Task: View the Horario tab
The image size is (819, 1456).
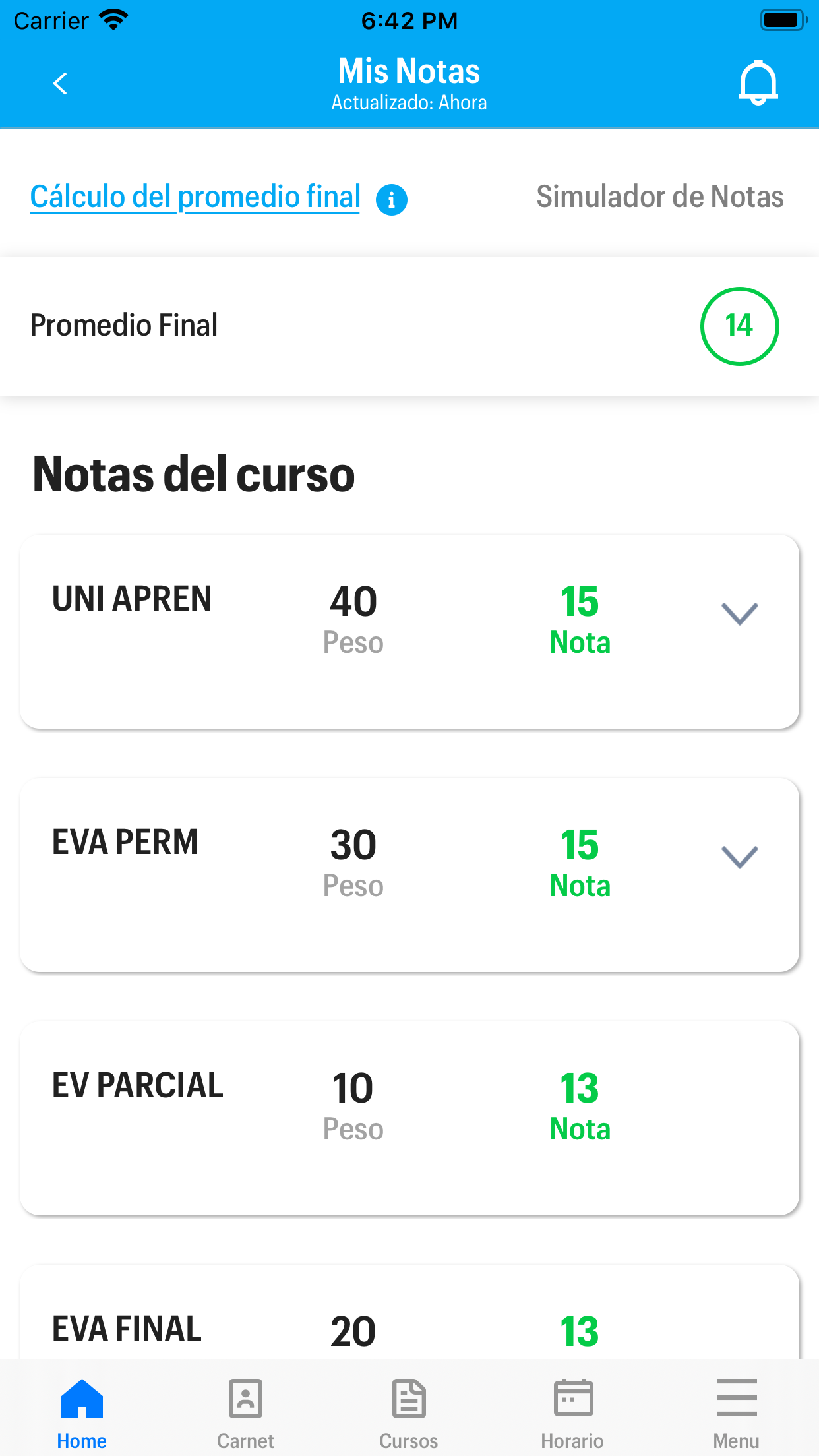Action: pyautogui.click(x=572, y=1412)
